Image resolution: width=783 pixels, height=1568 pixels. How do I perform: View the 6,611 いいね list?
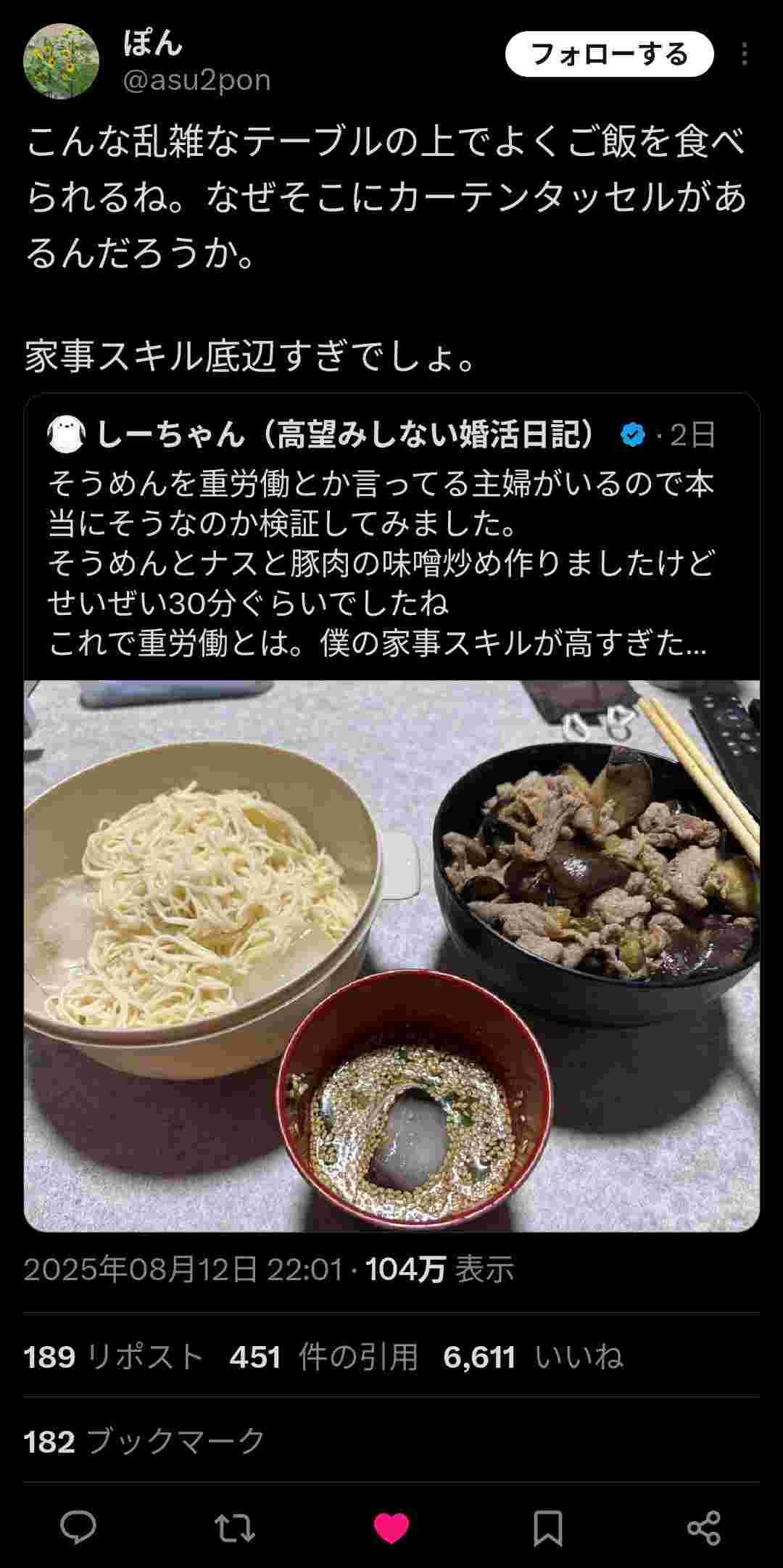point(533,1356)
